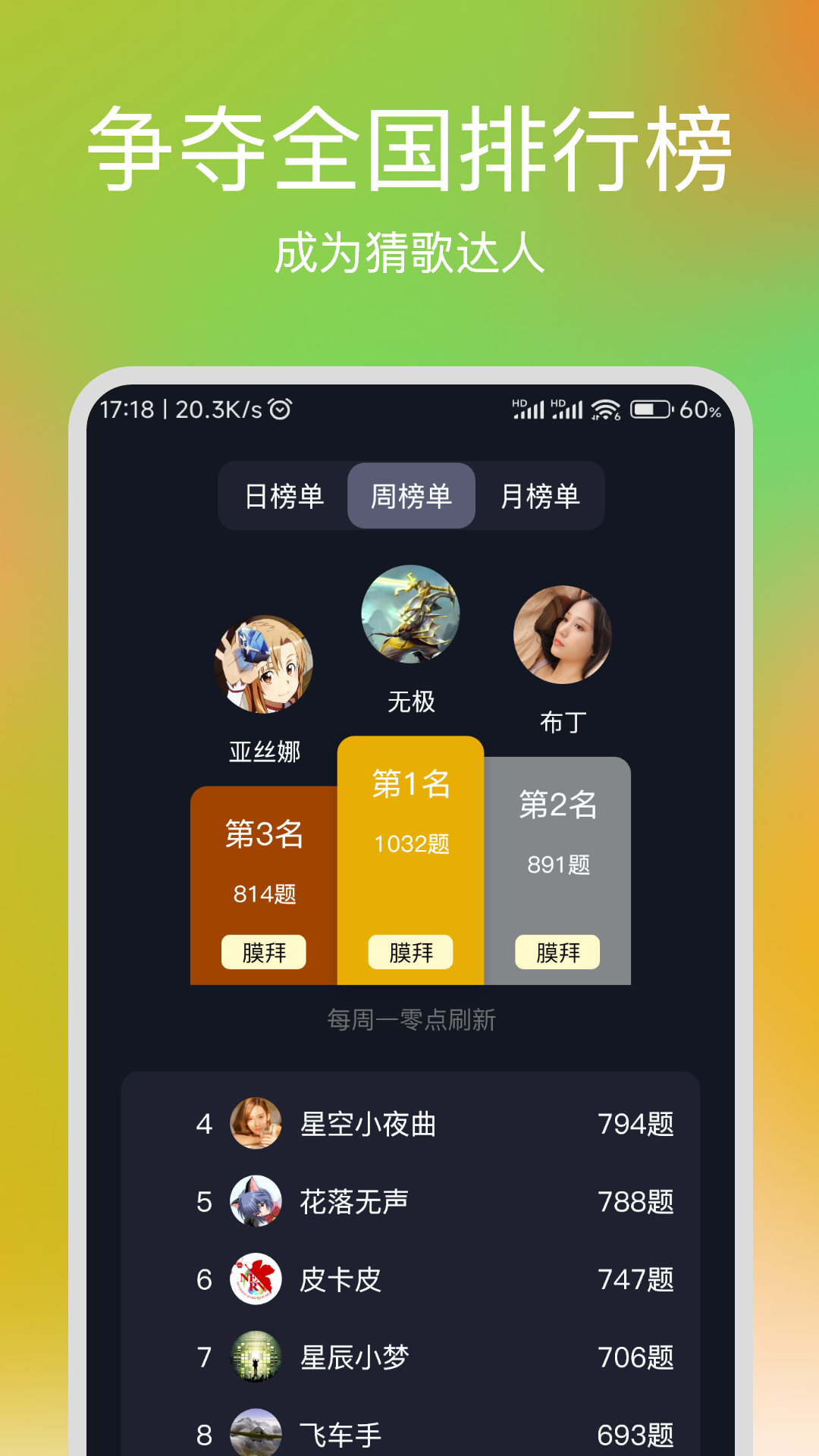This screenshot has height=1456, width=819.
Task: Click the alarm clock status bar icon
Action: pos(281,409)
